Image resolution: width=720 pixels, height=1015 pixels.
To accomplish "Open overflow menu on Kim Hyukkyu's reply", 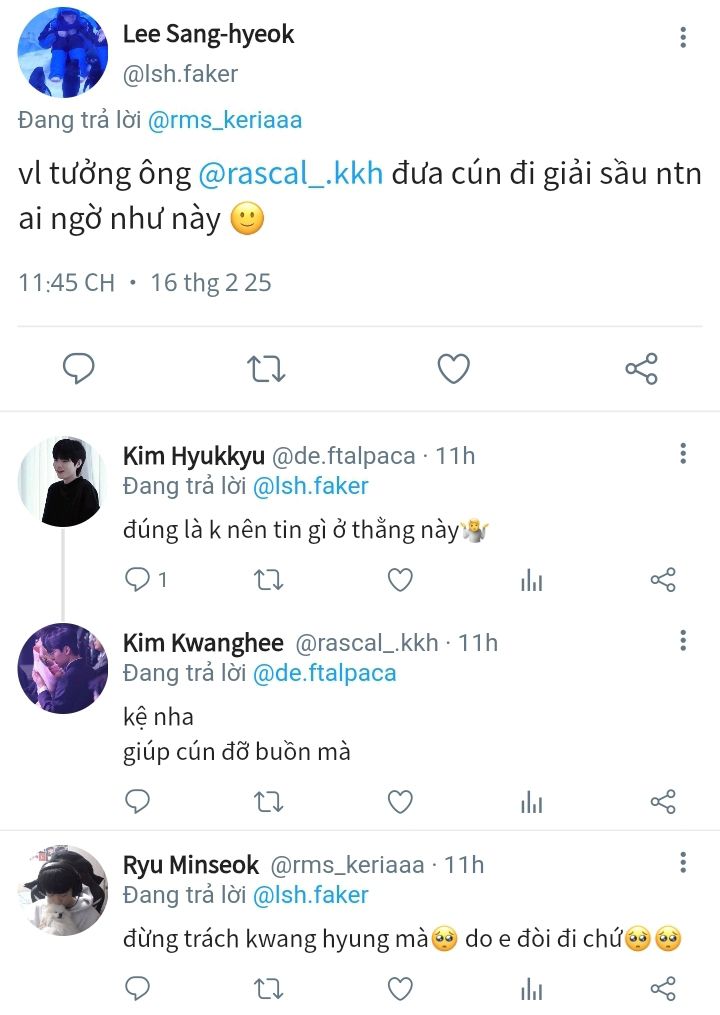I will click(x=683, y=453).
